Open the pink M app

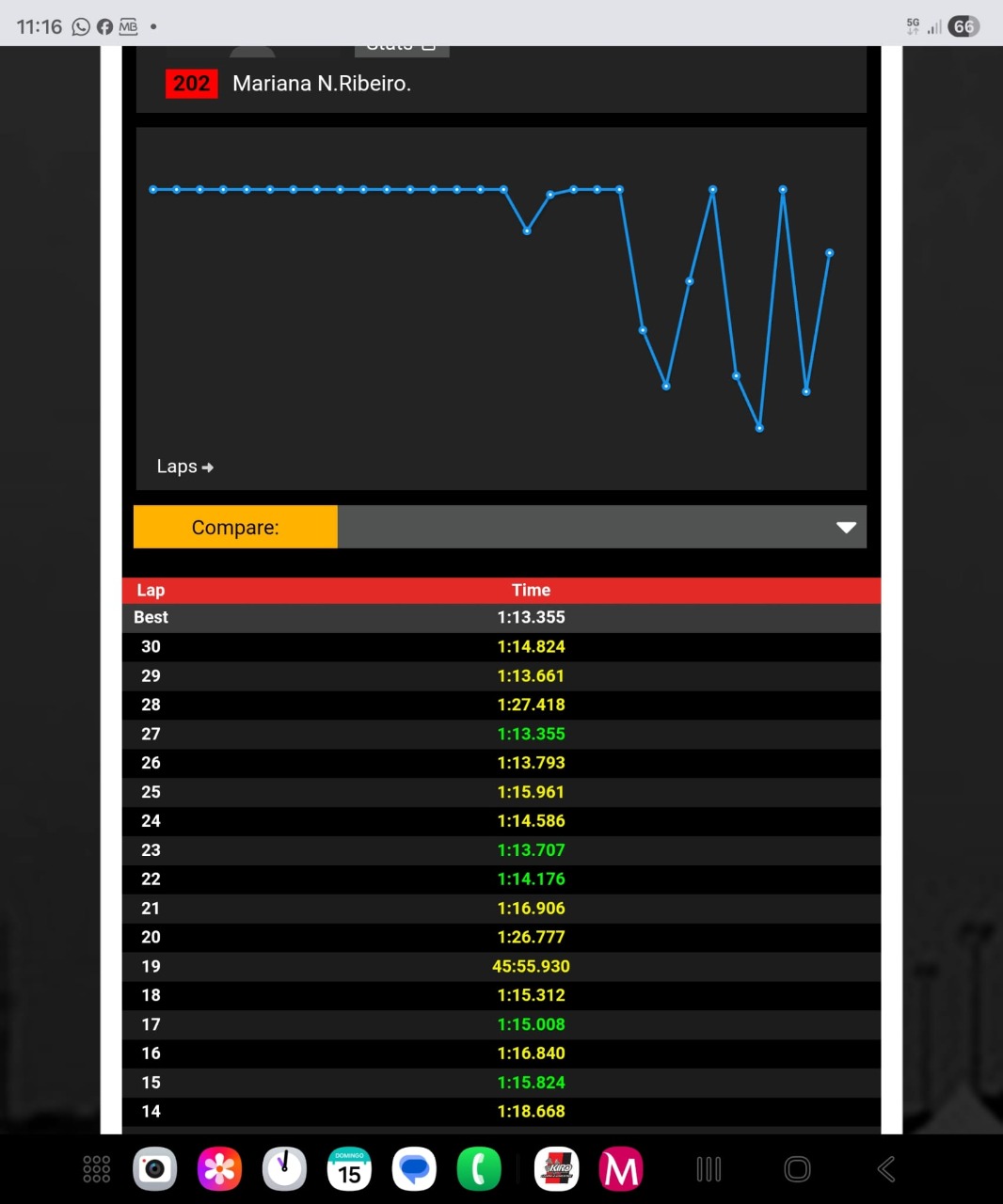click(621, 1169)
